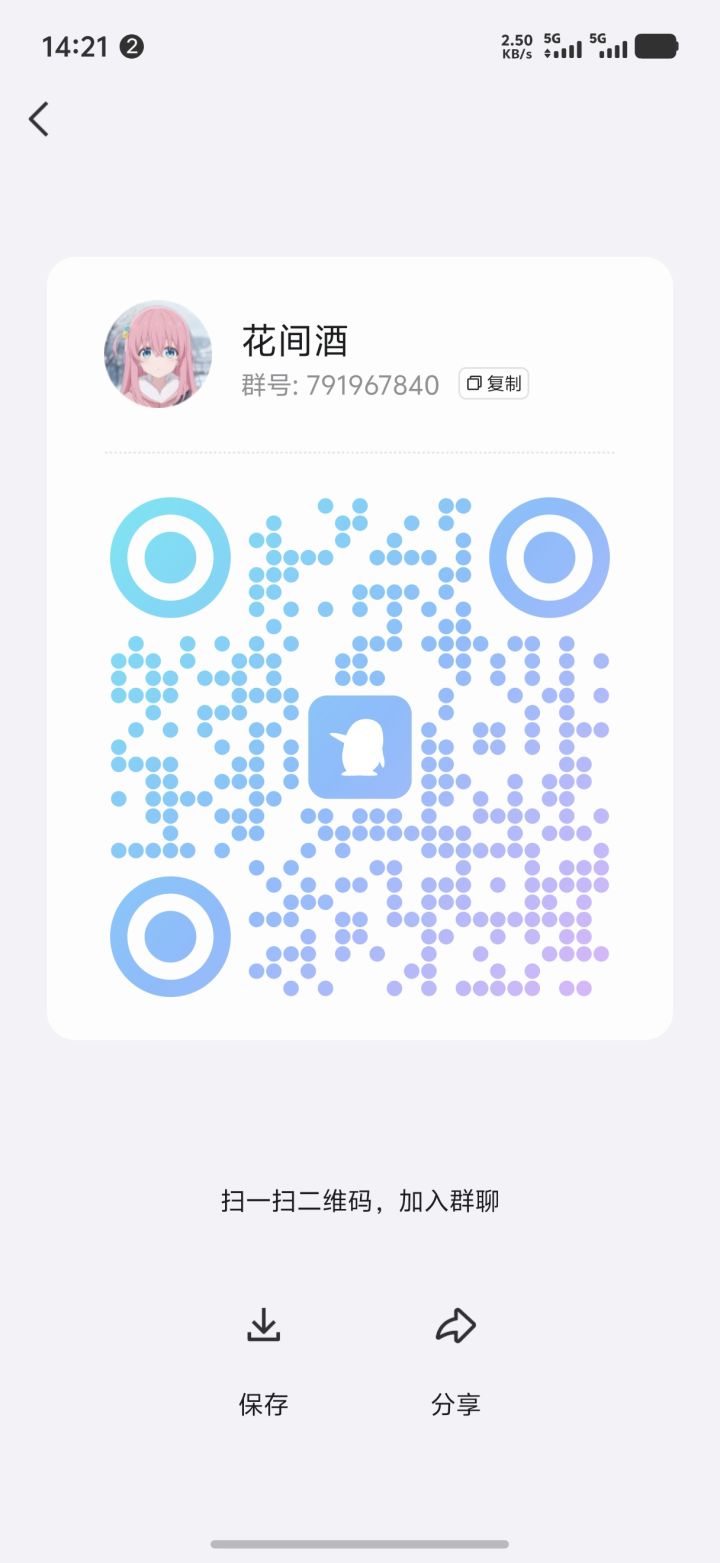720x1563 pixels.
Task: Tap the text 扫一扫二维码，加入群聊
Action: [360, 1200]
